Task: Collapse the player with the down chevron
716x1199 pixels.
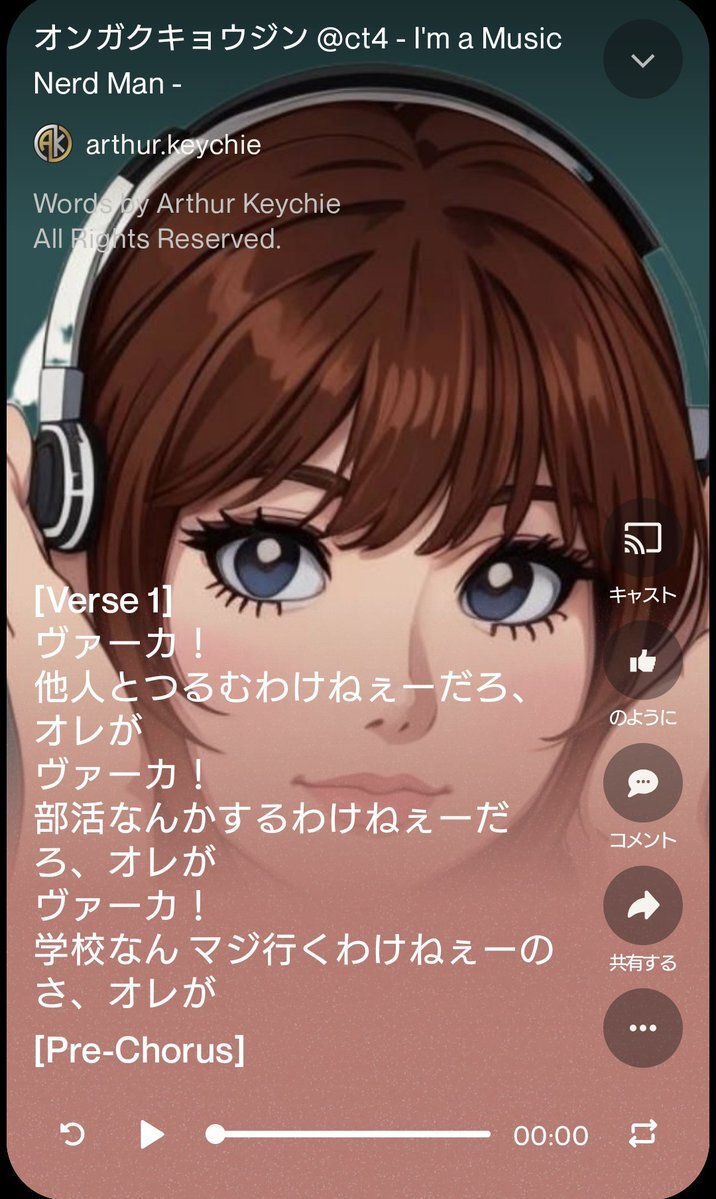Action: pos(643,60)
